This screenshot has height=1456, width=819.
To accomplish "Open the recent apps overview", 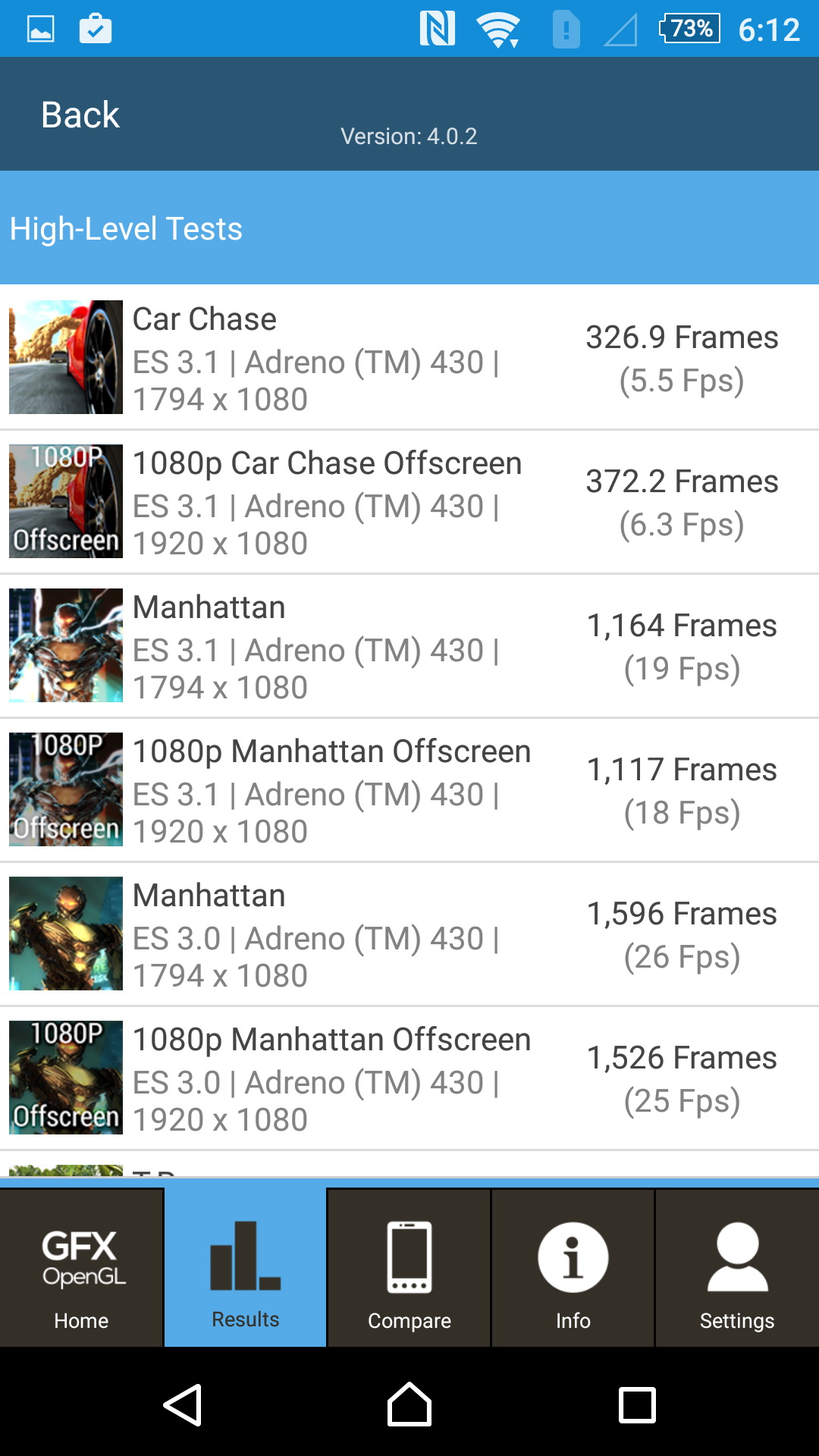I will point(637,1404).
